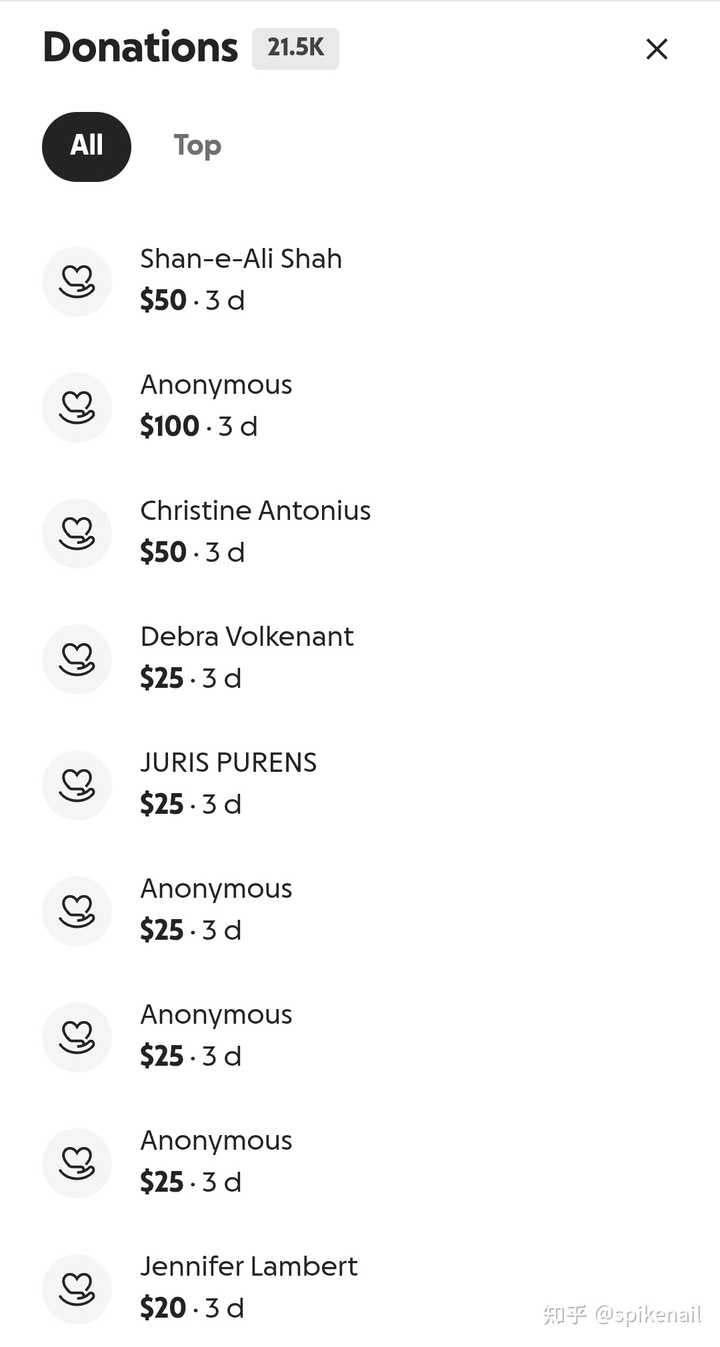
Task: Close the Donations panel
Action: 656,49
